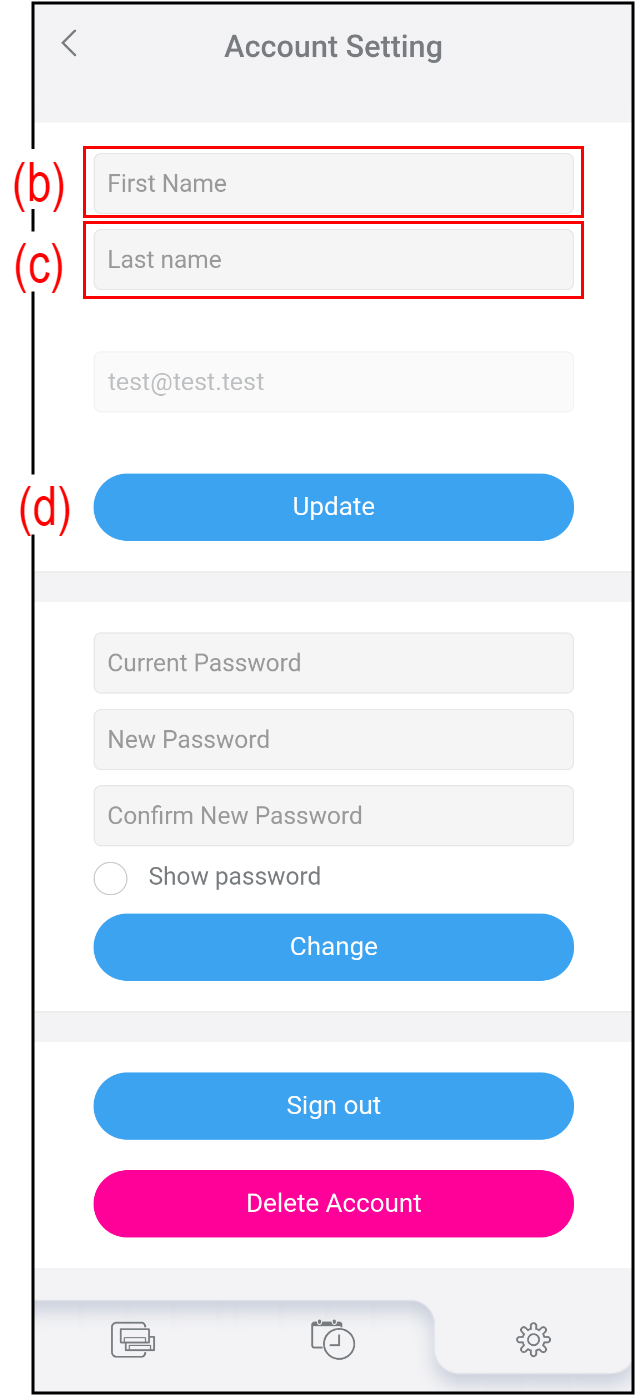Select the Last name field

coord(333,260)
